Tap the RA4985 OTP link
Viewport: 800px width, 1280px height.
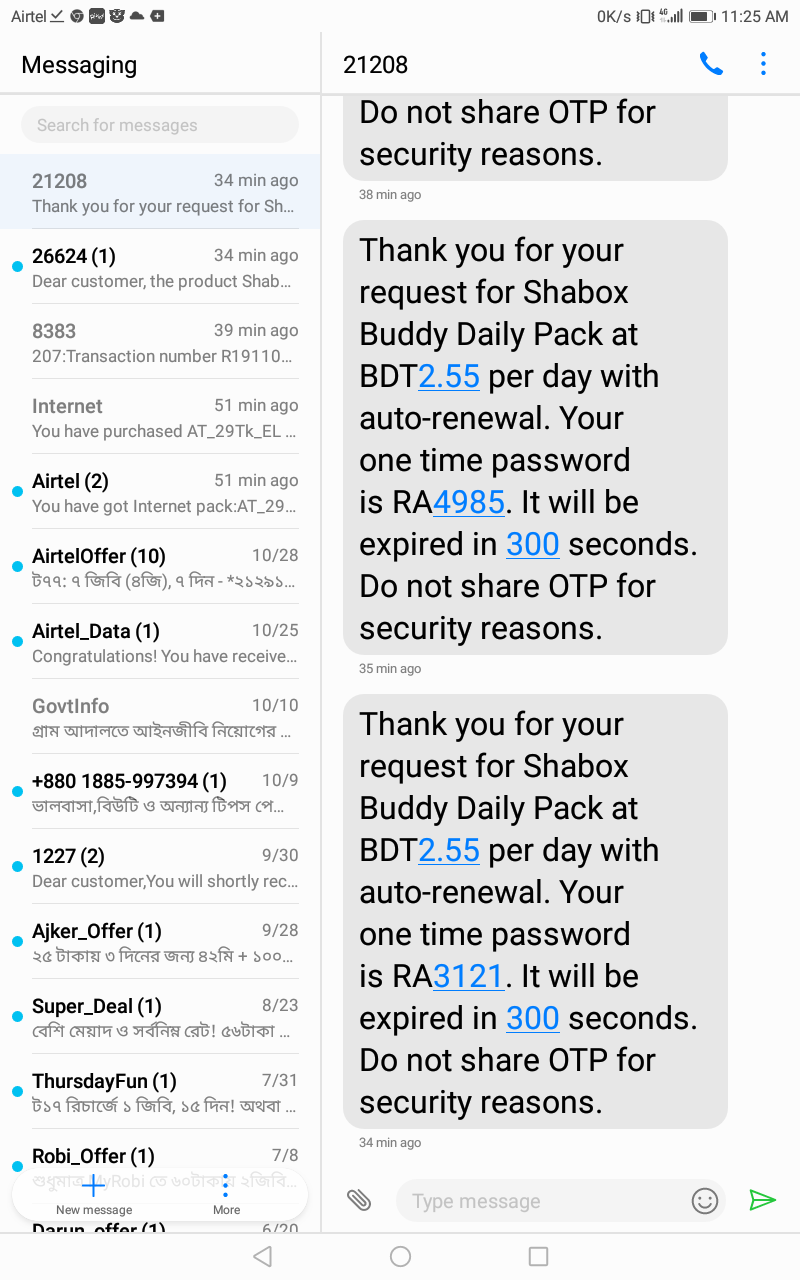pos(469,502)
